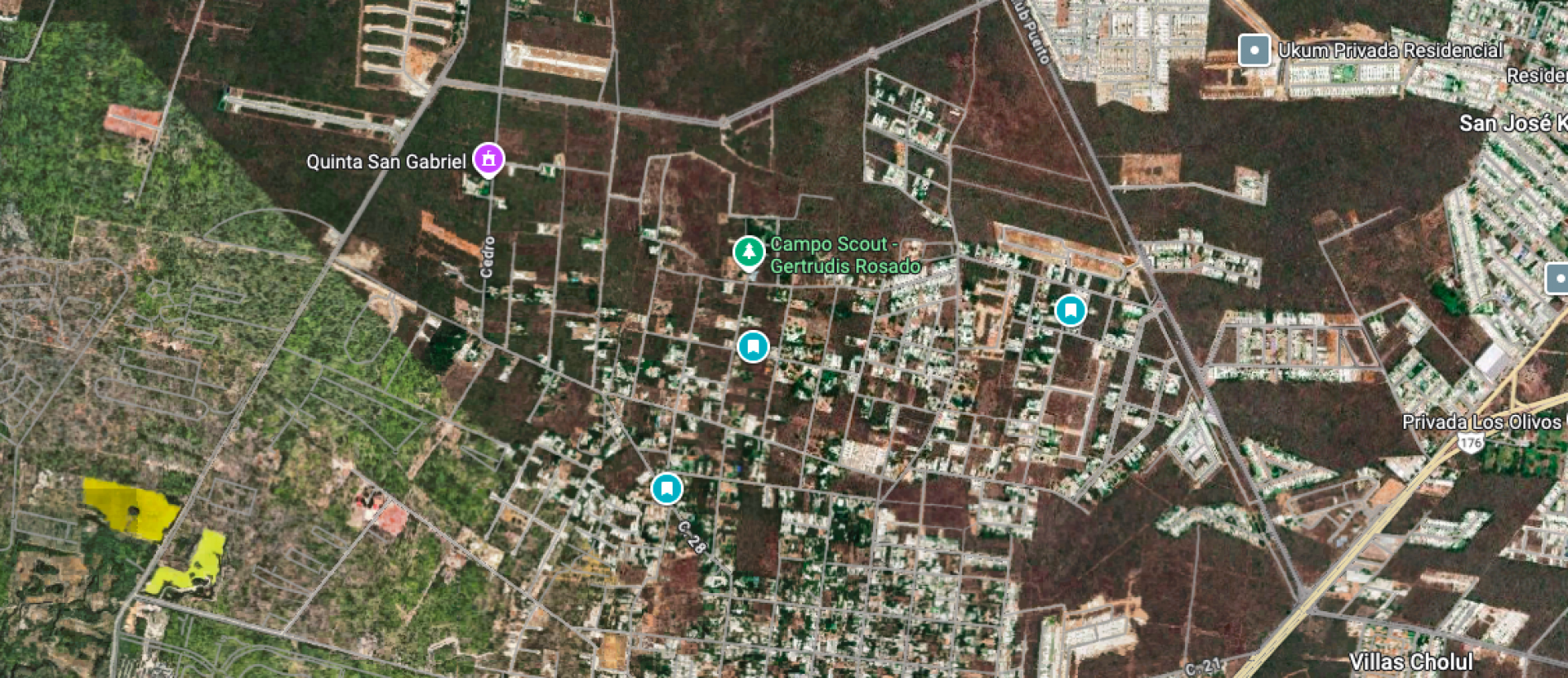Open the Ukum Privada Residencial marker
The image size is (1568, 678).
pyautogui.click(x=1254, y=50)
